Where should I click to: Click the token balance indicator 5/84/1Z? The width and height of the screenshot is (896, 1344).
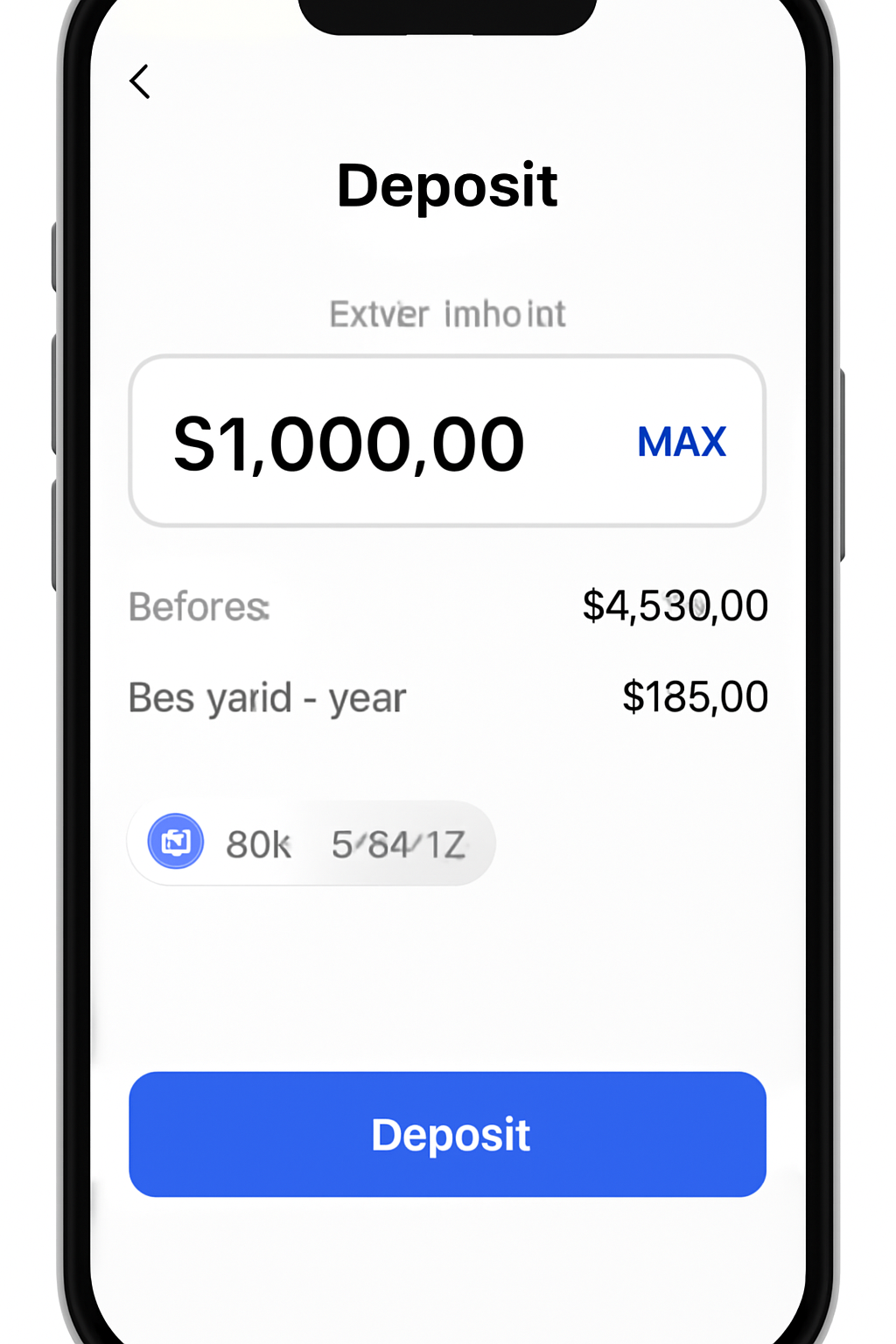coord(399,843)
